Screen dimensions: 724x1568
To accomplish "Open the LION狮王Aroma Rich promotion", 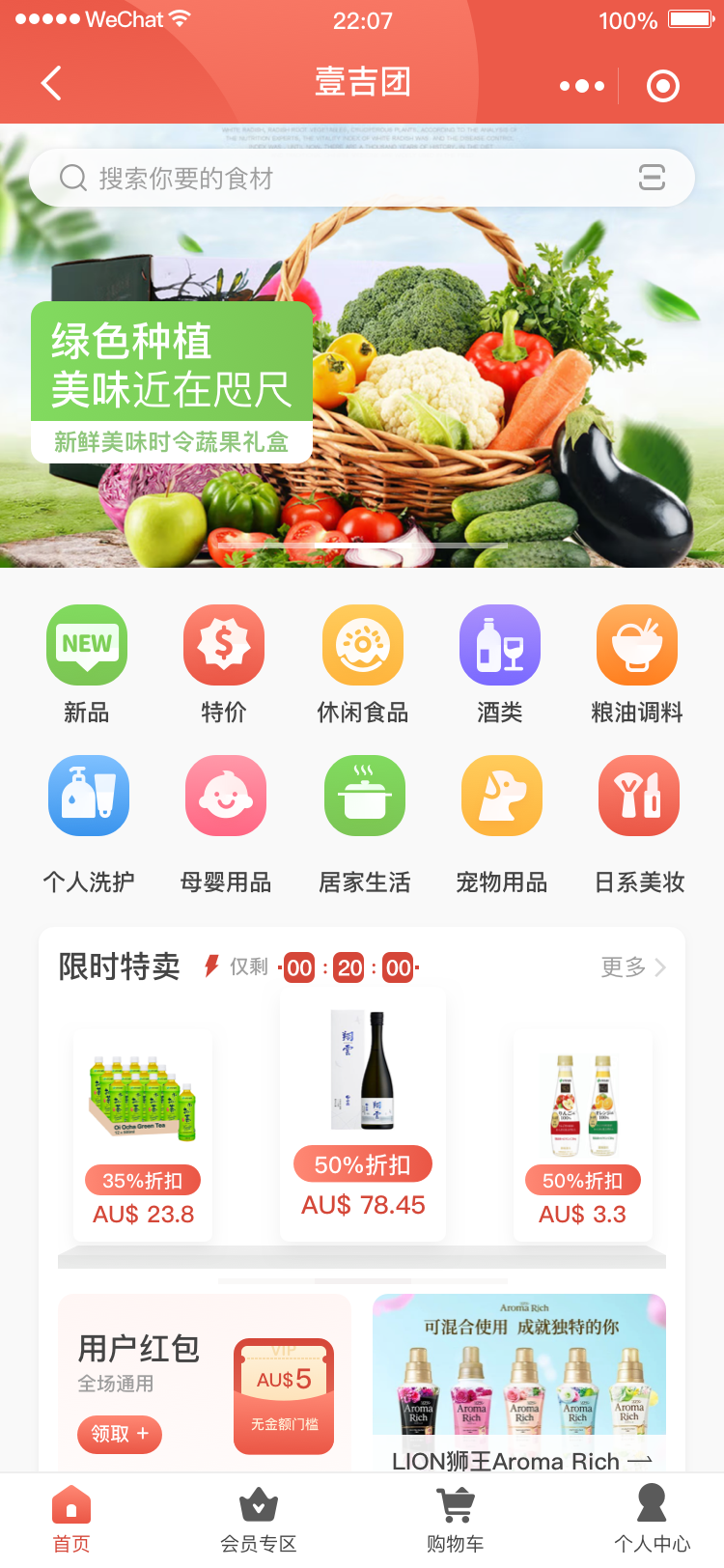I will [519, 1383].
